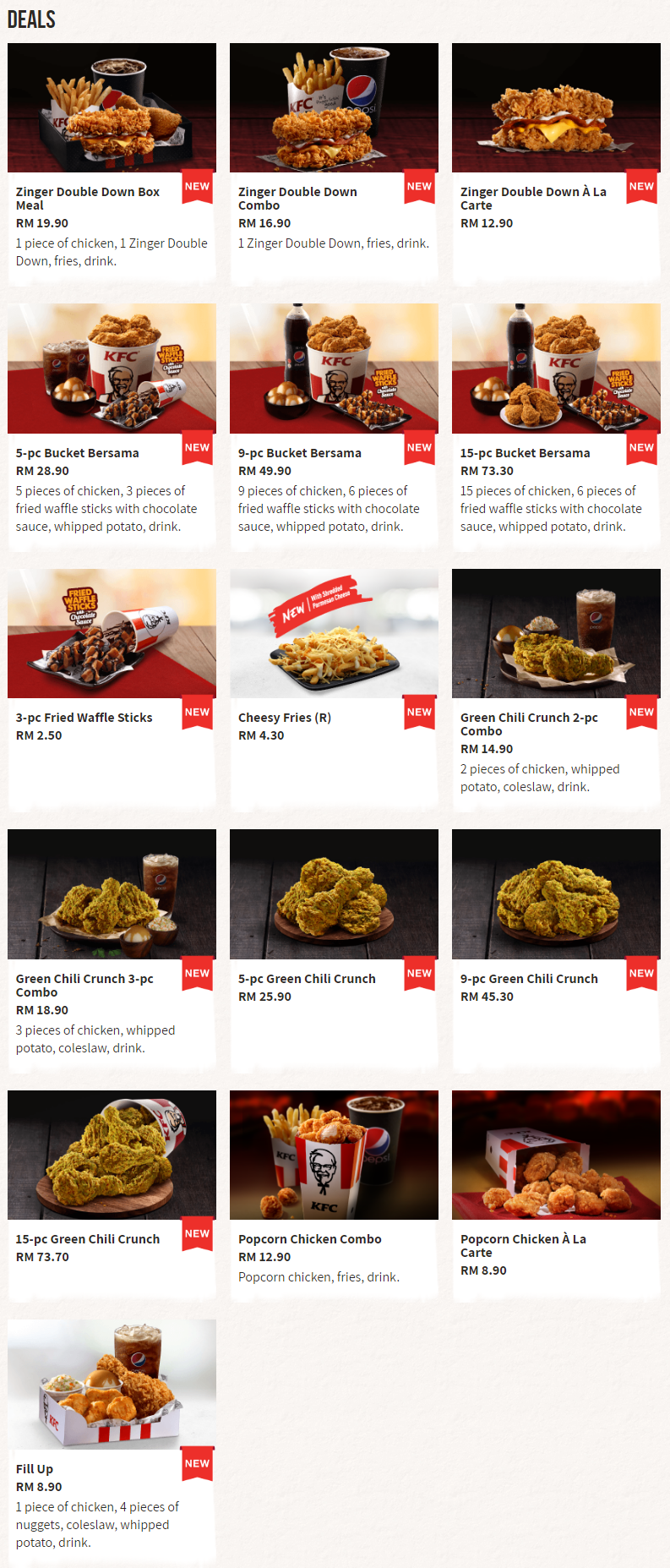The height and width of the screenshot is (1568, 670).
Task: Open the Zinger Double Down Box Meal card
Action: (x=112, y=108)
